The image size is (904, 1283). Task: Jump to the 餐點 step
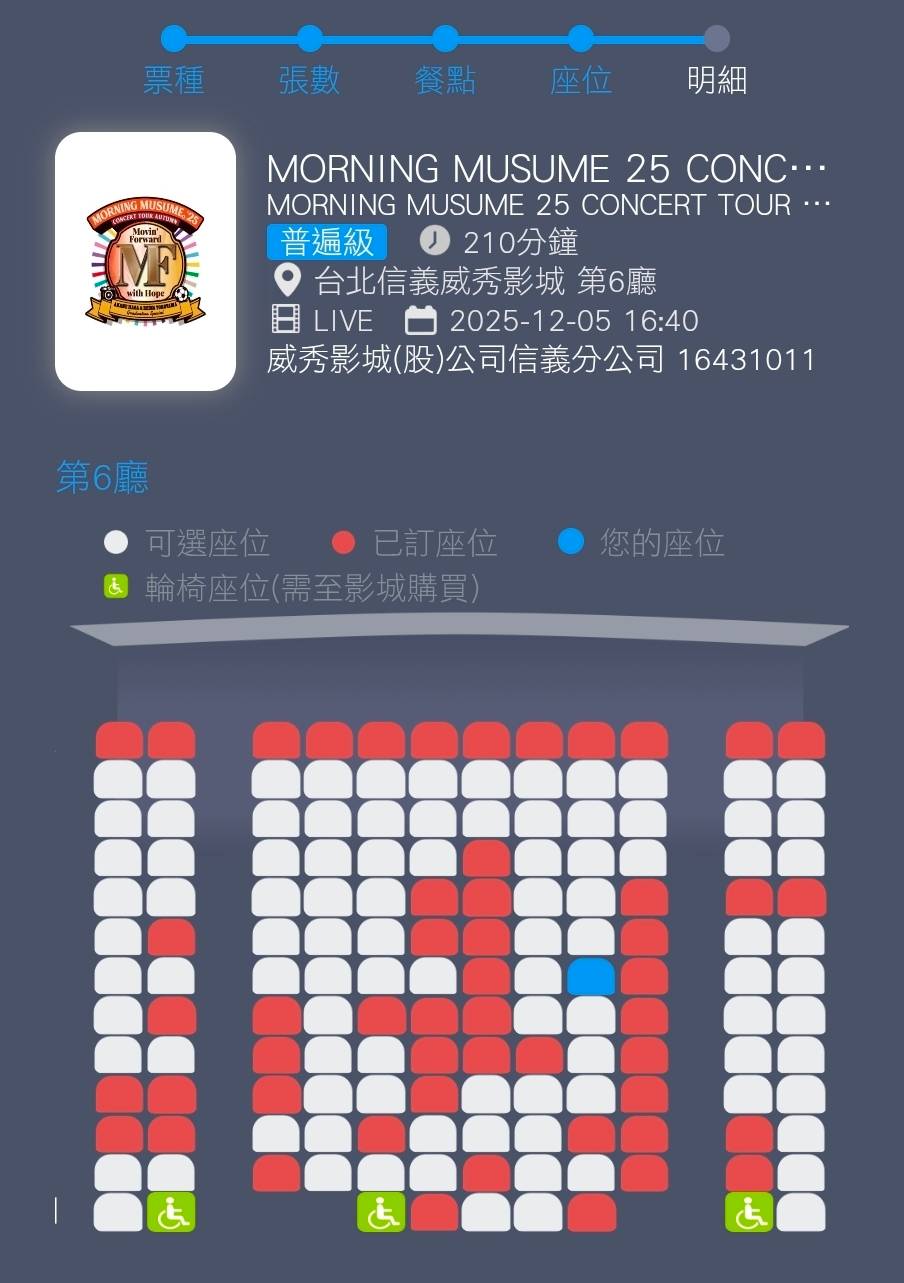[x=445, y=41]
